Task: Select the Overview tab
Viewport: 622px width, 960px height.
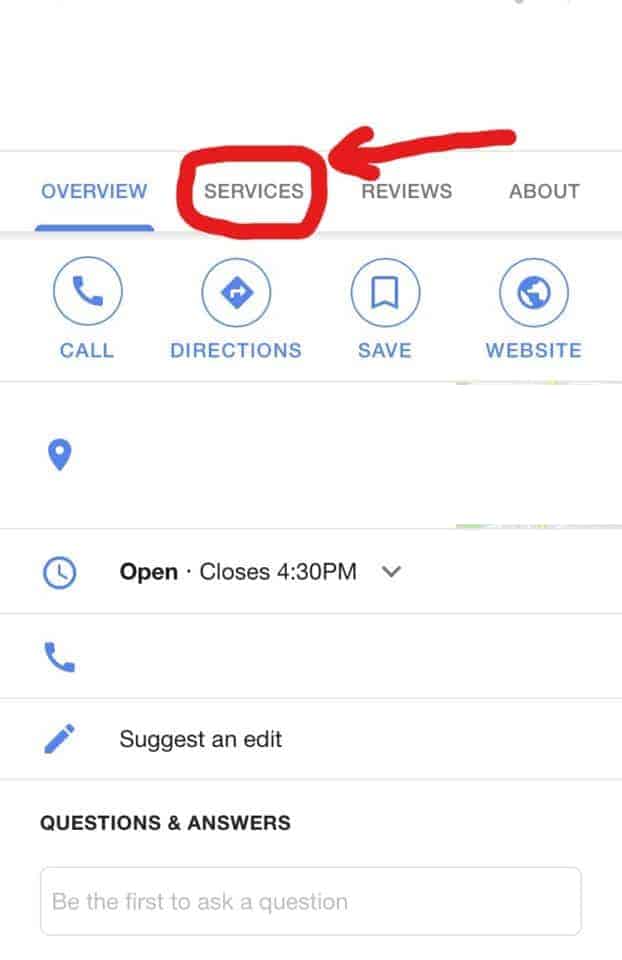Action: 94,191
